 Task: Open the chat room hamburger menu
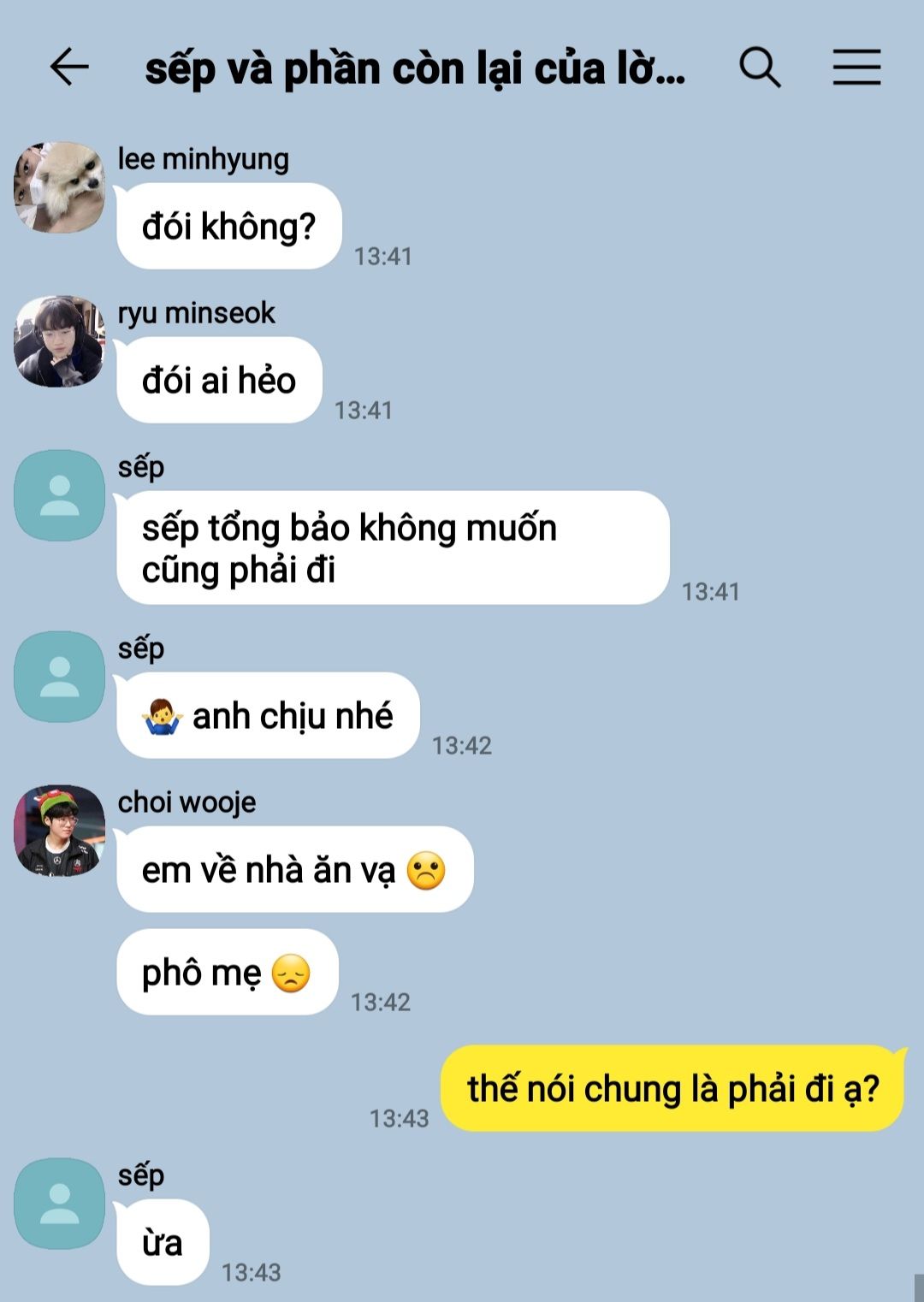click(x=856, y=67)
